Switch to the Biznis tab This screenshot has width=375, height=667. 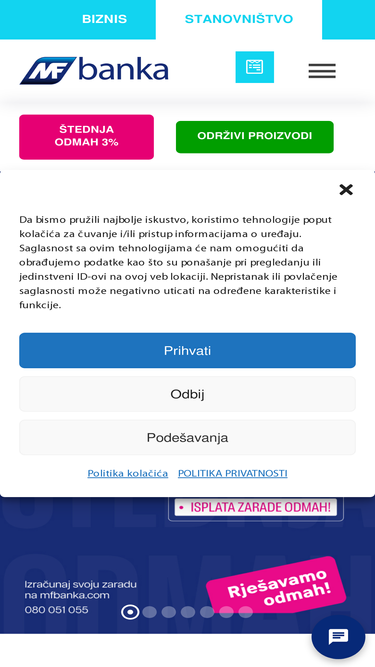pos(104,19)
